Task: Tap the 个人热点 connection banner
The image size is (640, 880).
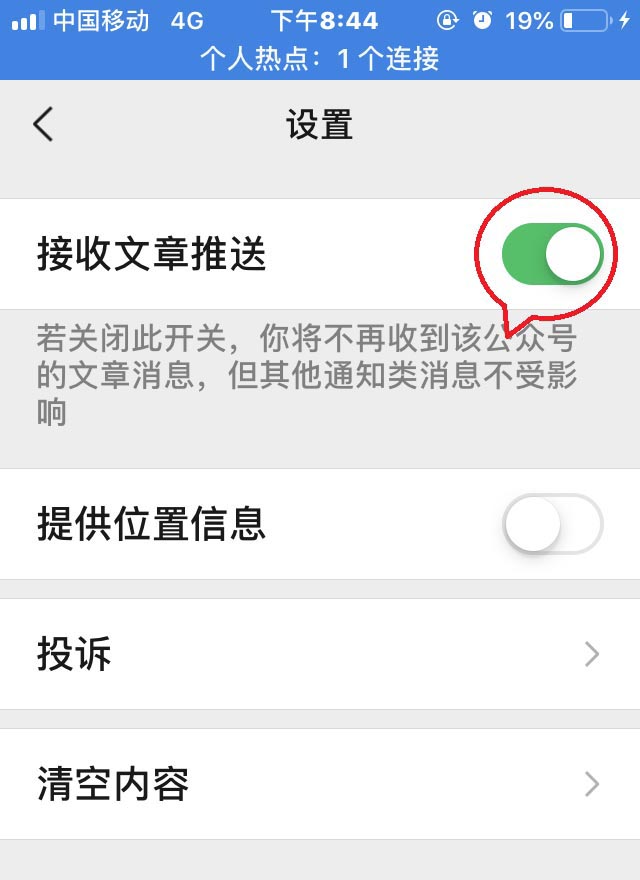Action: pos(320,58)
